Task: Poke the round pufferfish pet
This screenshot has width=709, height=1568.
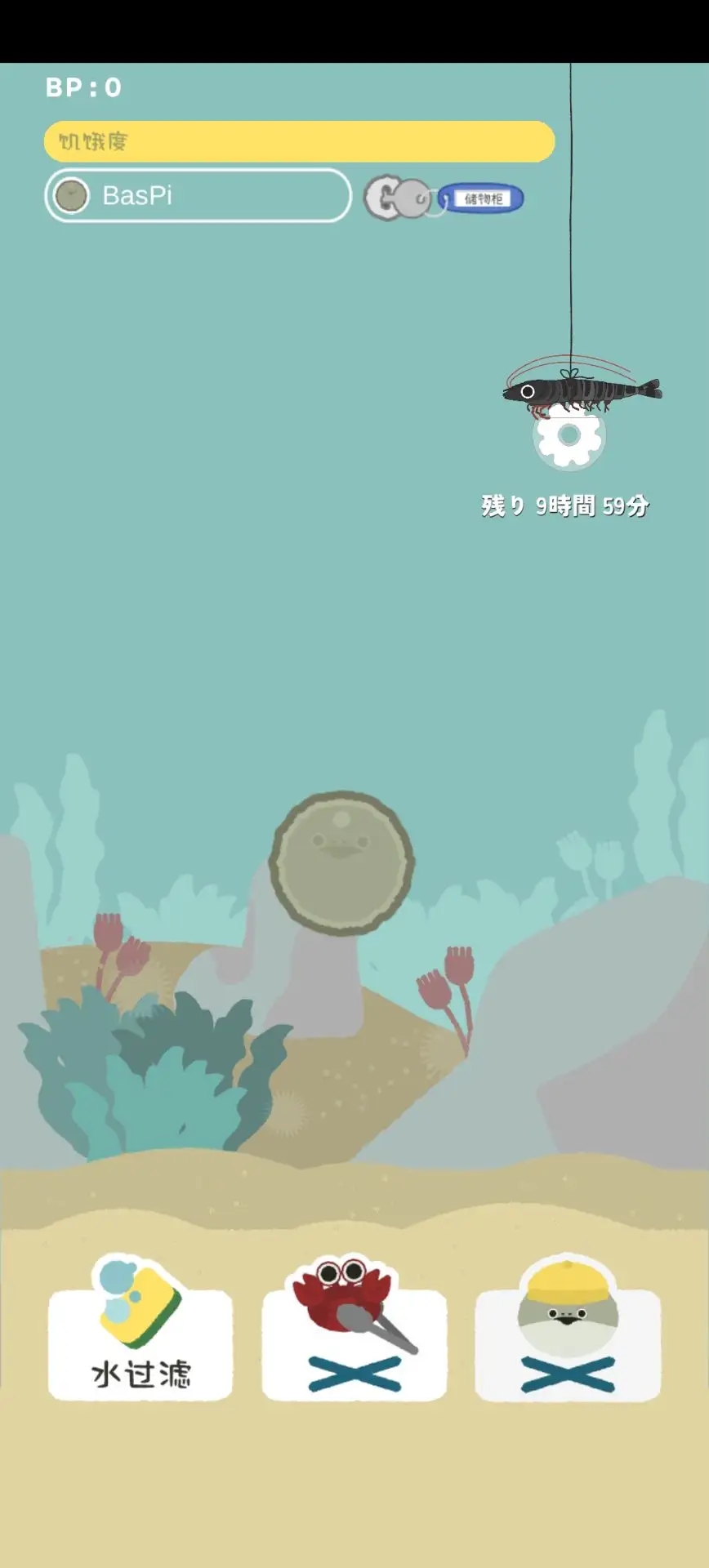Action: pyautogui.click(x=341, y=862)
